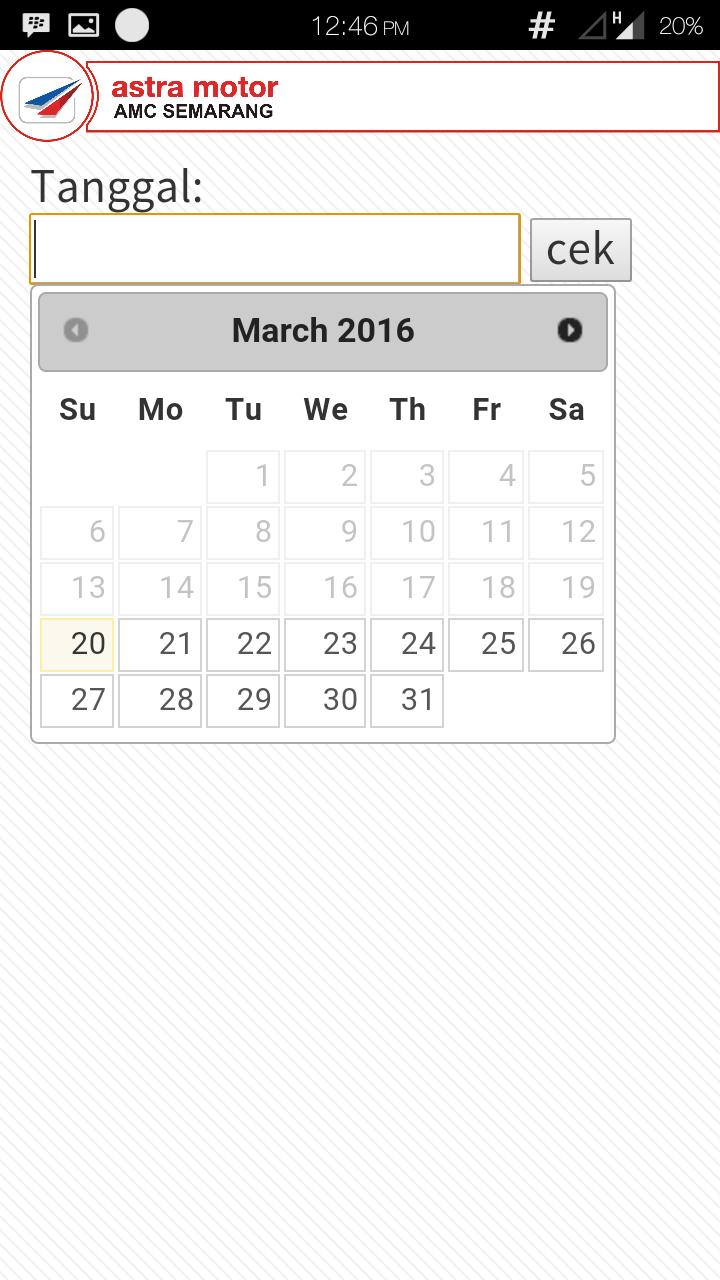Select March 30 in the calendar
Viewport: 720px width, 1280px height.
325,700
